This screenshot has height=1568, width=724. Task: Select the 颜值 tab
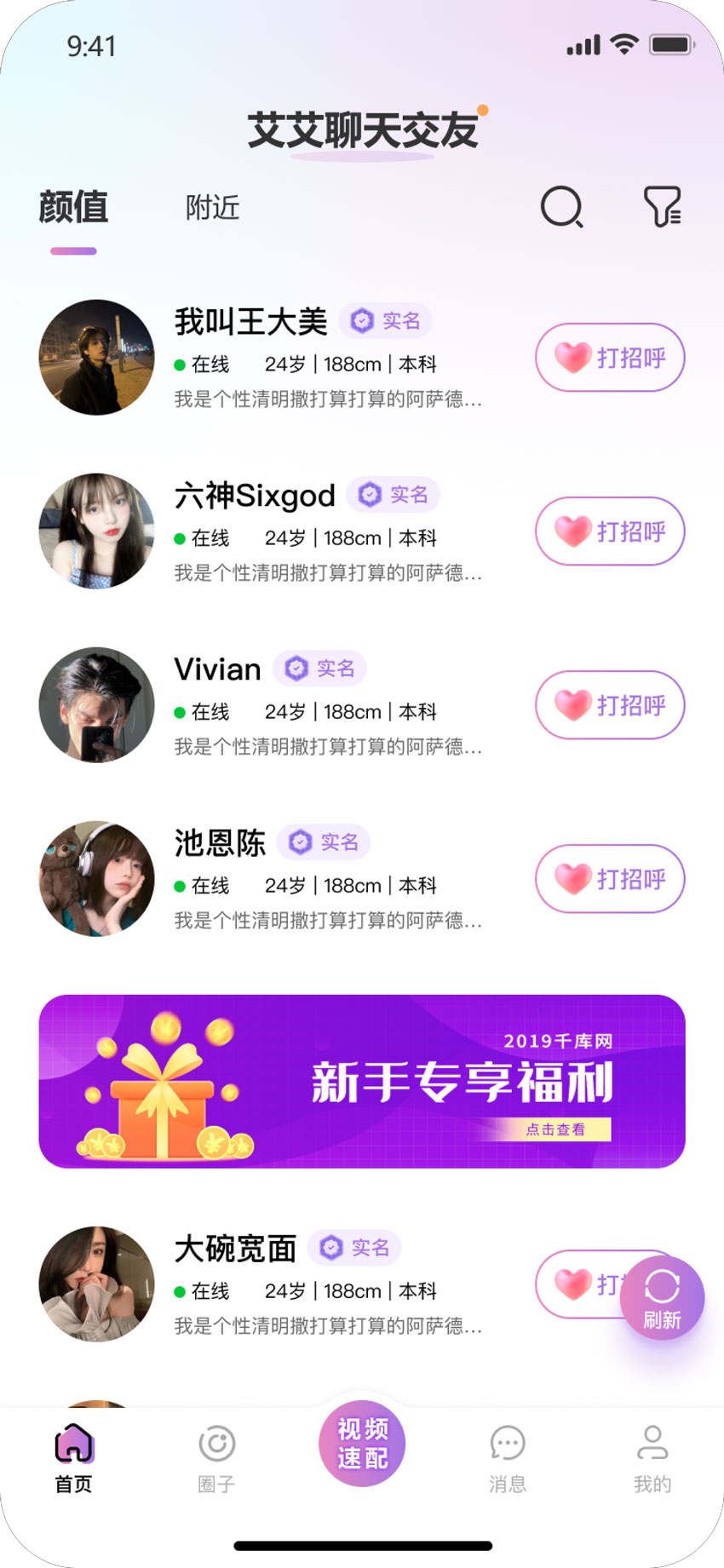(x=73, y=209)
